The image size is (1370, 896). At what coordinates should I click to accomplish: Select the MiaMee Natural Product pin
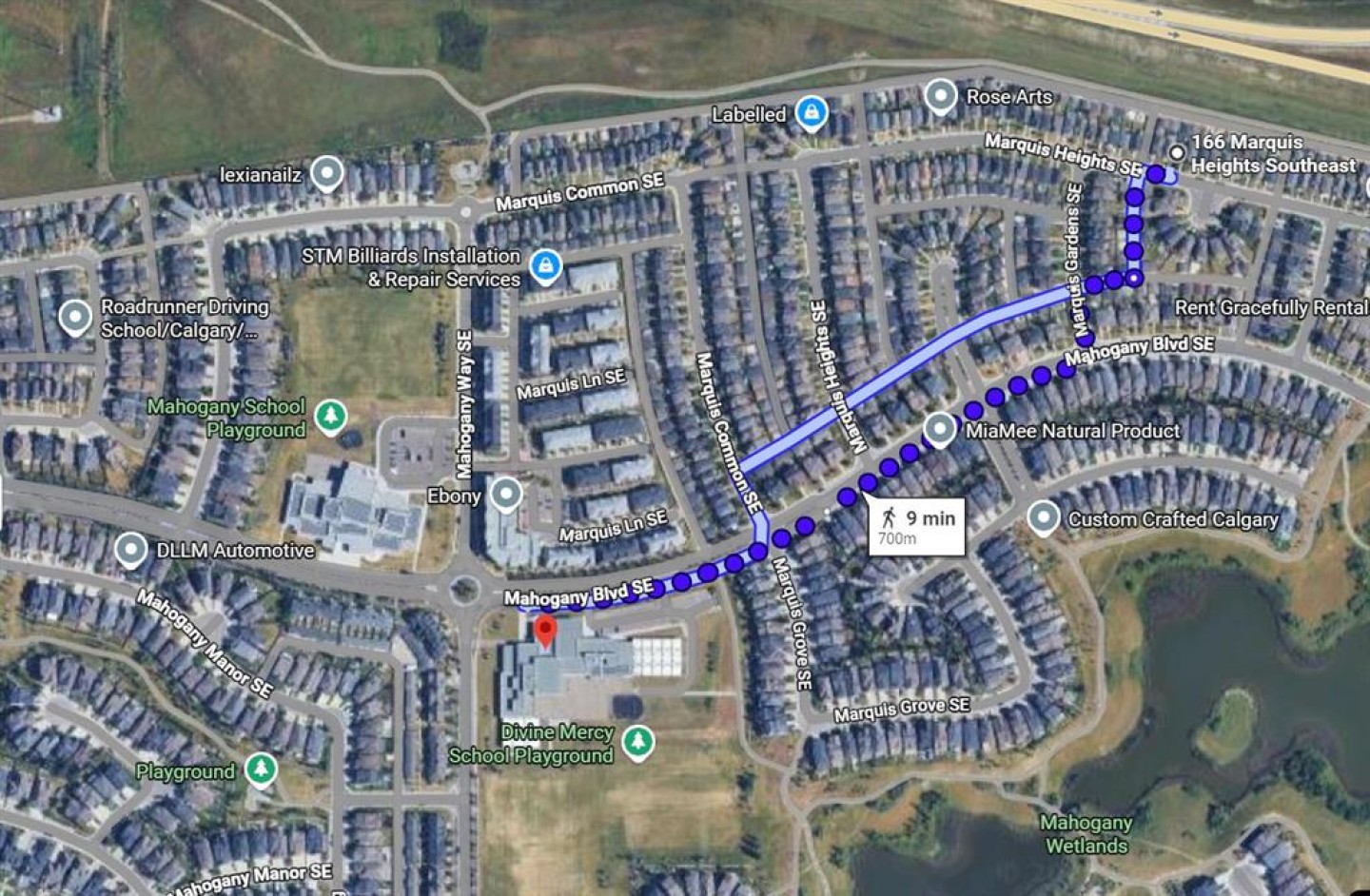pos(939,429)
